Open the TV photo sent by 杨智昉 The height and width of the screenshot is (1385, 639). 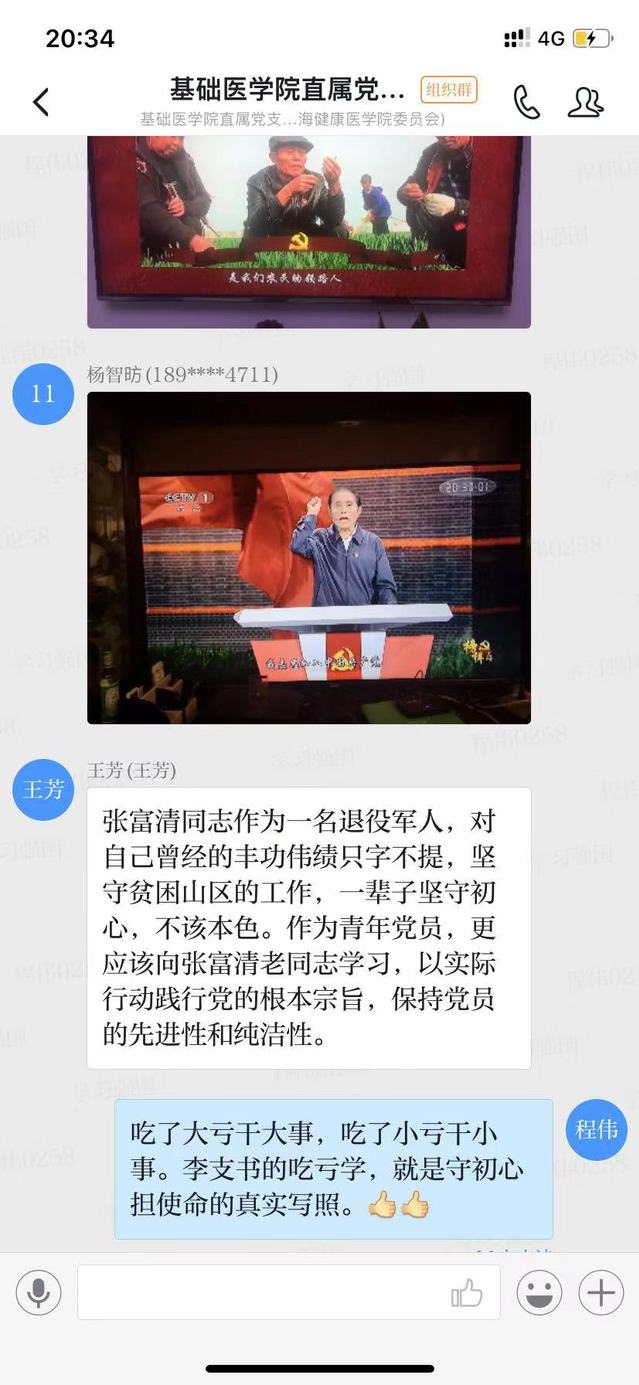pyautogui.click(x=309, y=557)
